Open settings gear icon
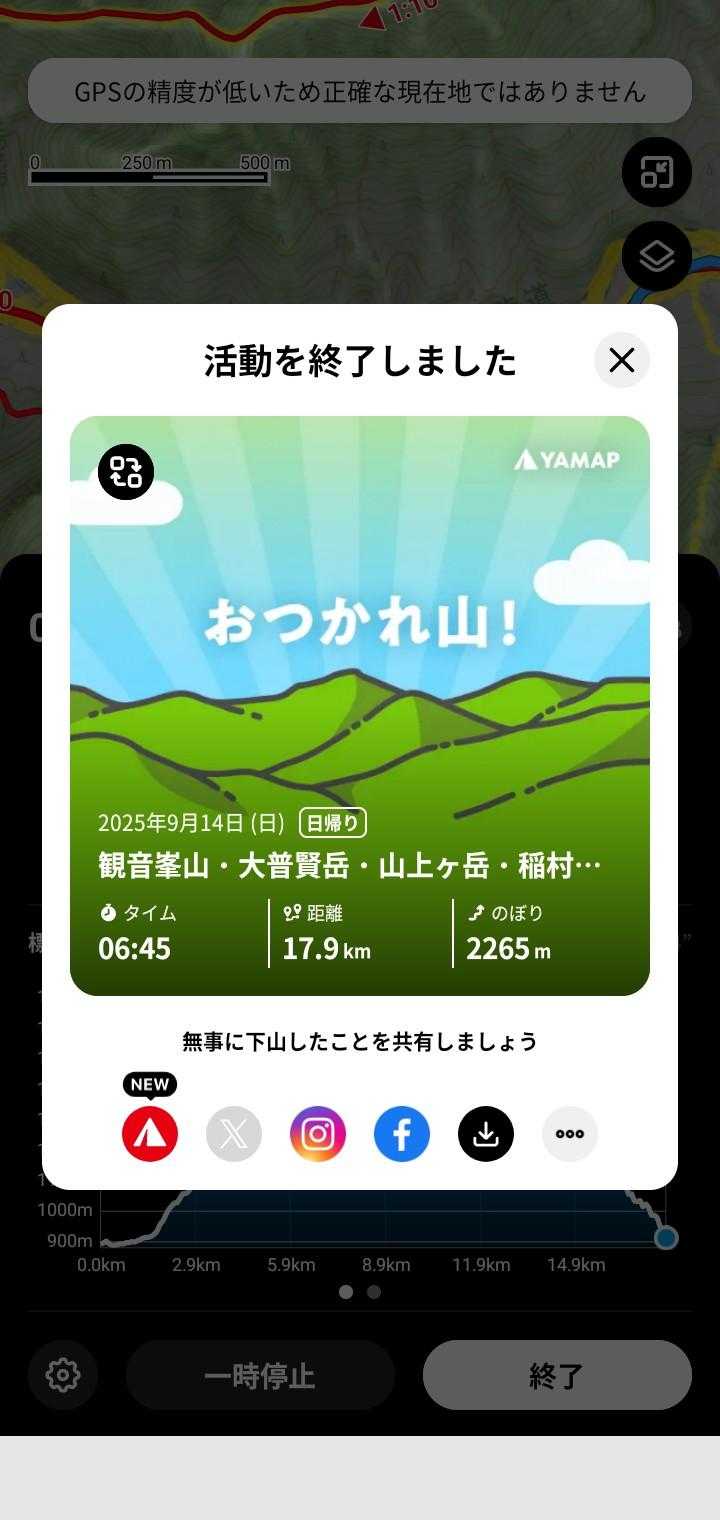 63,1375
